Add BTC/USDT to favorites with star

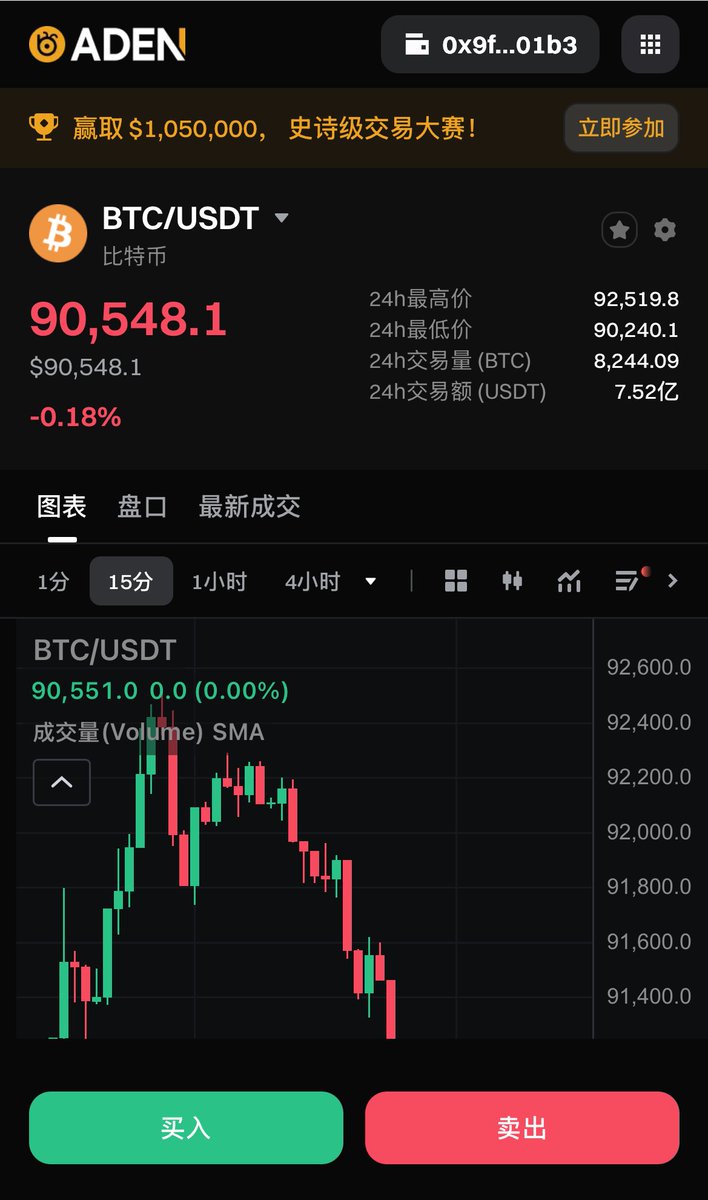[x=619, y=231]
